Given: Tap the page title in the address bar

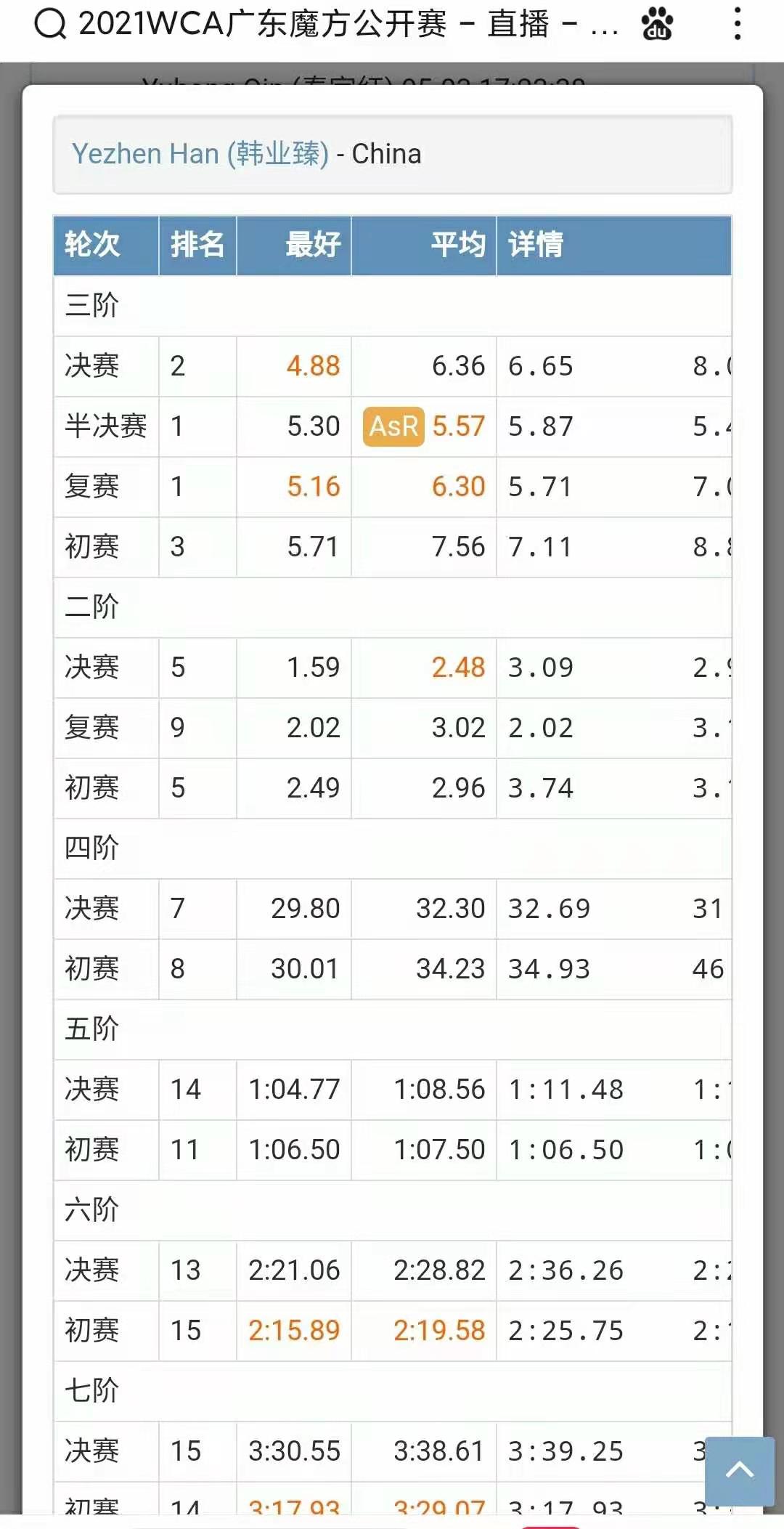Looking at the screenshot, I should (x=349, y=24).
